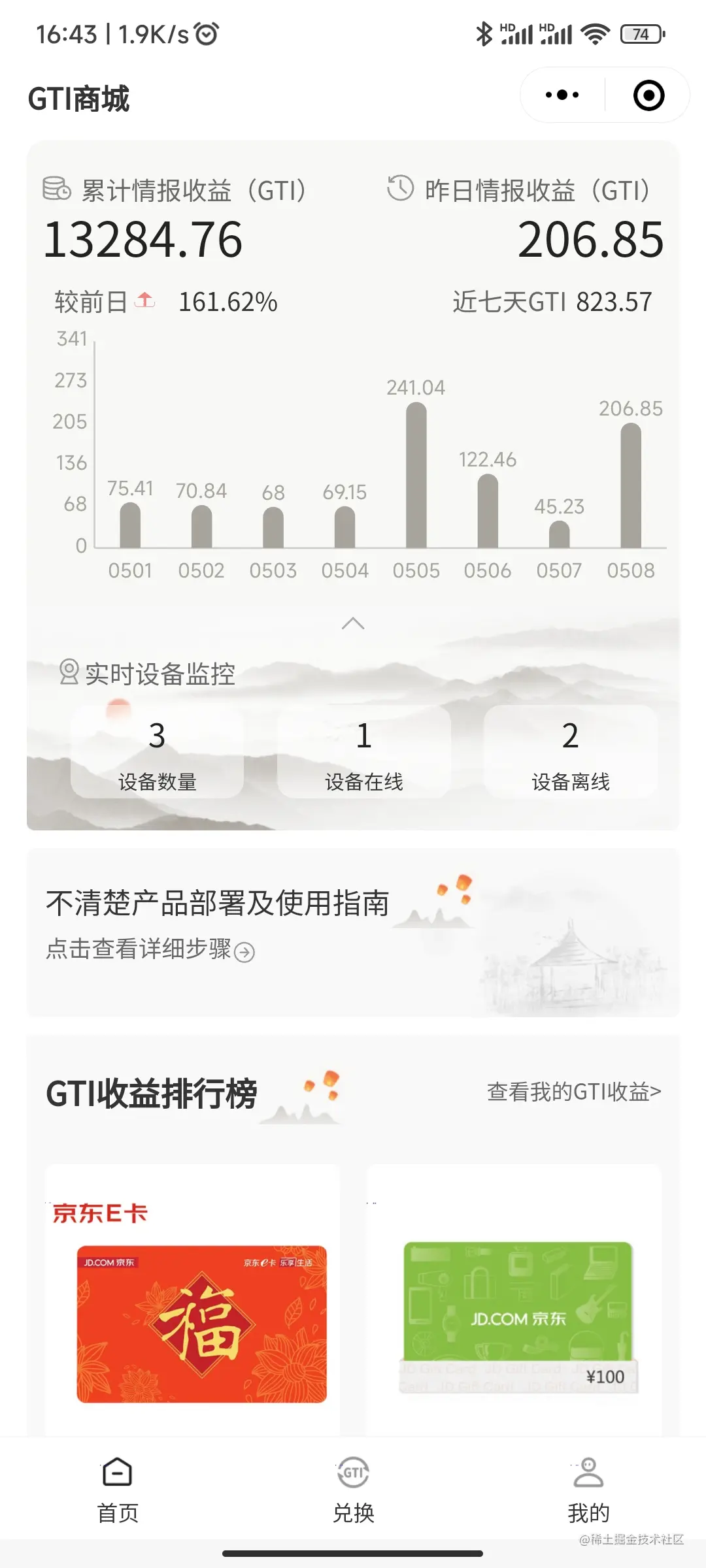This screenshot has height=1568, width=706.
Task: Open the mini program more options menu
Action: tap(562, 95)
